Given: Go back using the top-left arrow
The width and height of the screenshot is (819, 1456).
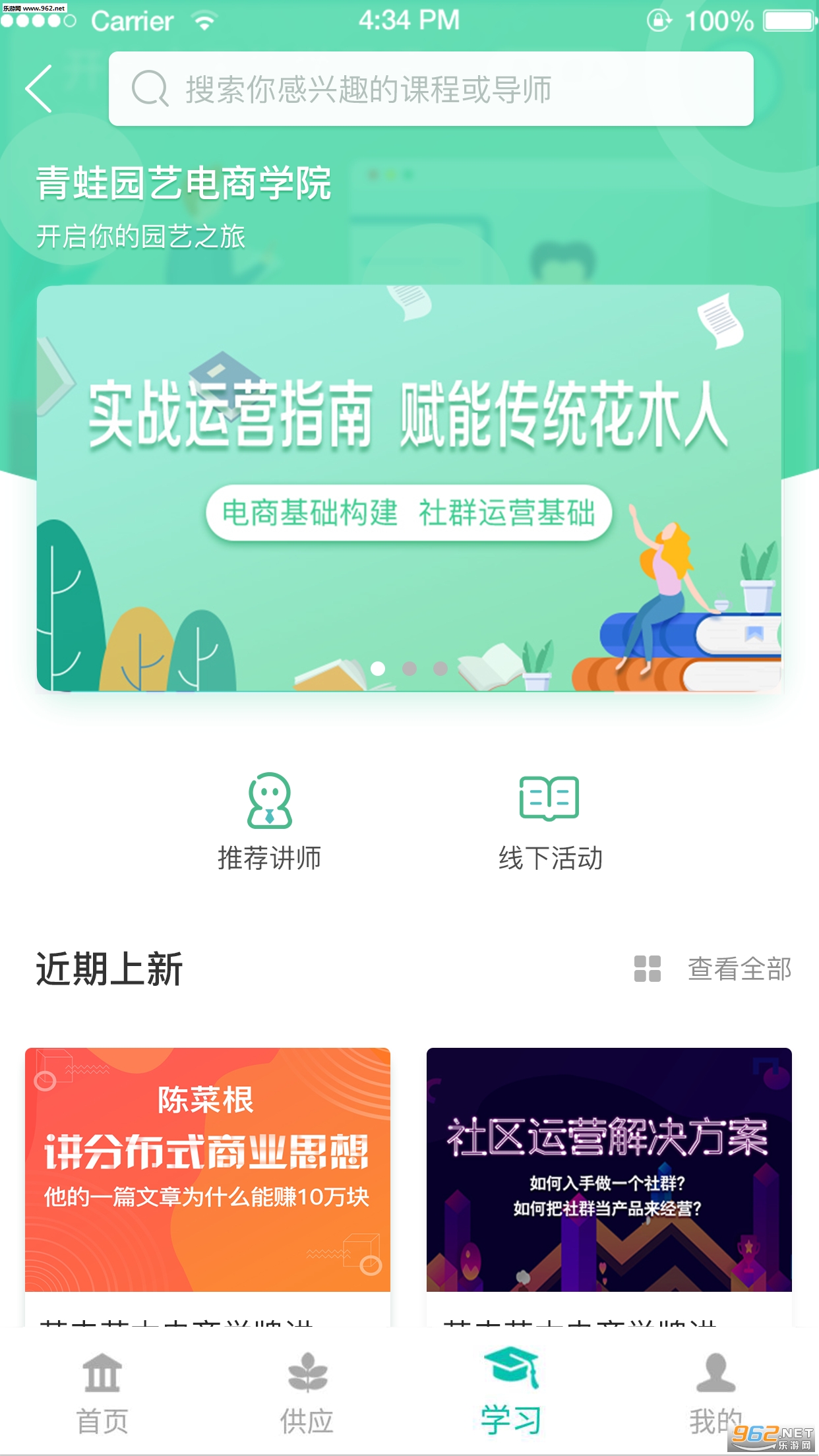Looking at the screenshot, I should [39, 89].
